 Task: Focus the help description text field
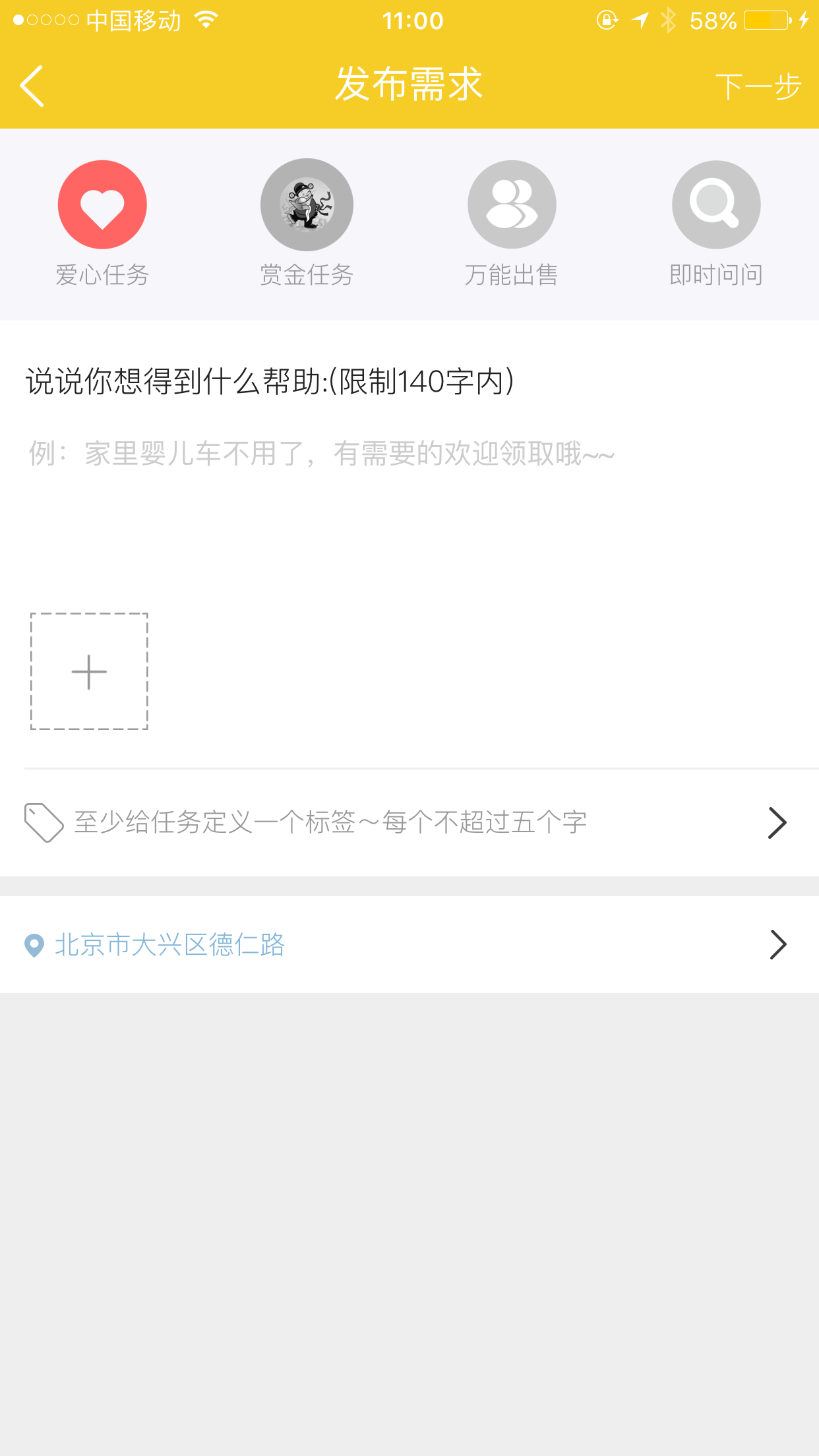coord(409,495)
